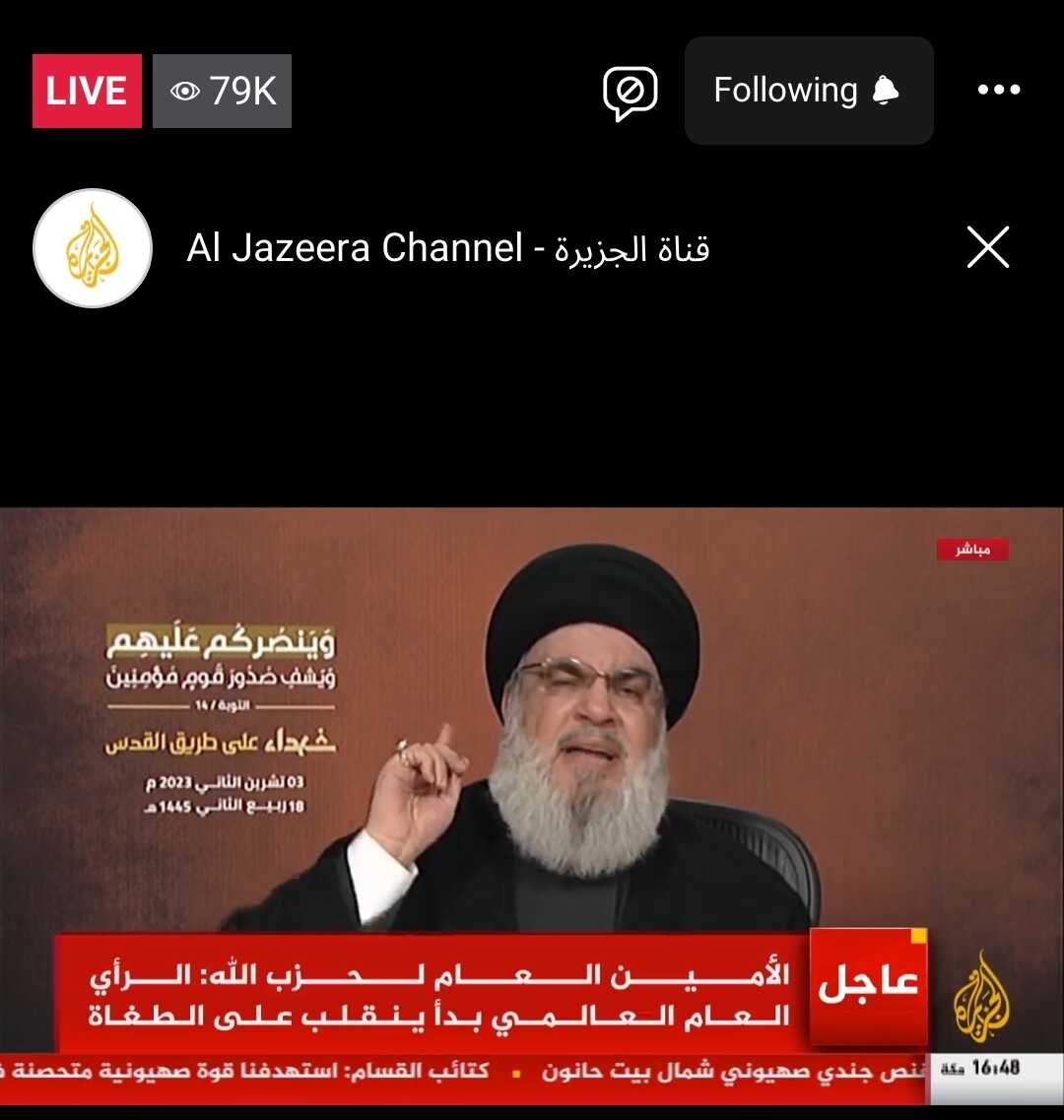The height and width of the screenshot is (1120, 1064).
Task: Close the live video player
Action: [988, 247]
